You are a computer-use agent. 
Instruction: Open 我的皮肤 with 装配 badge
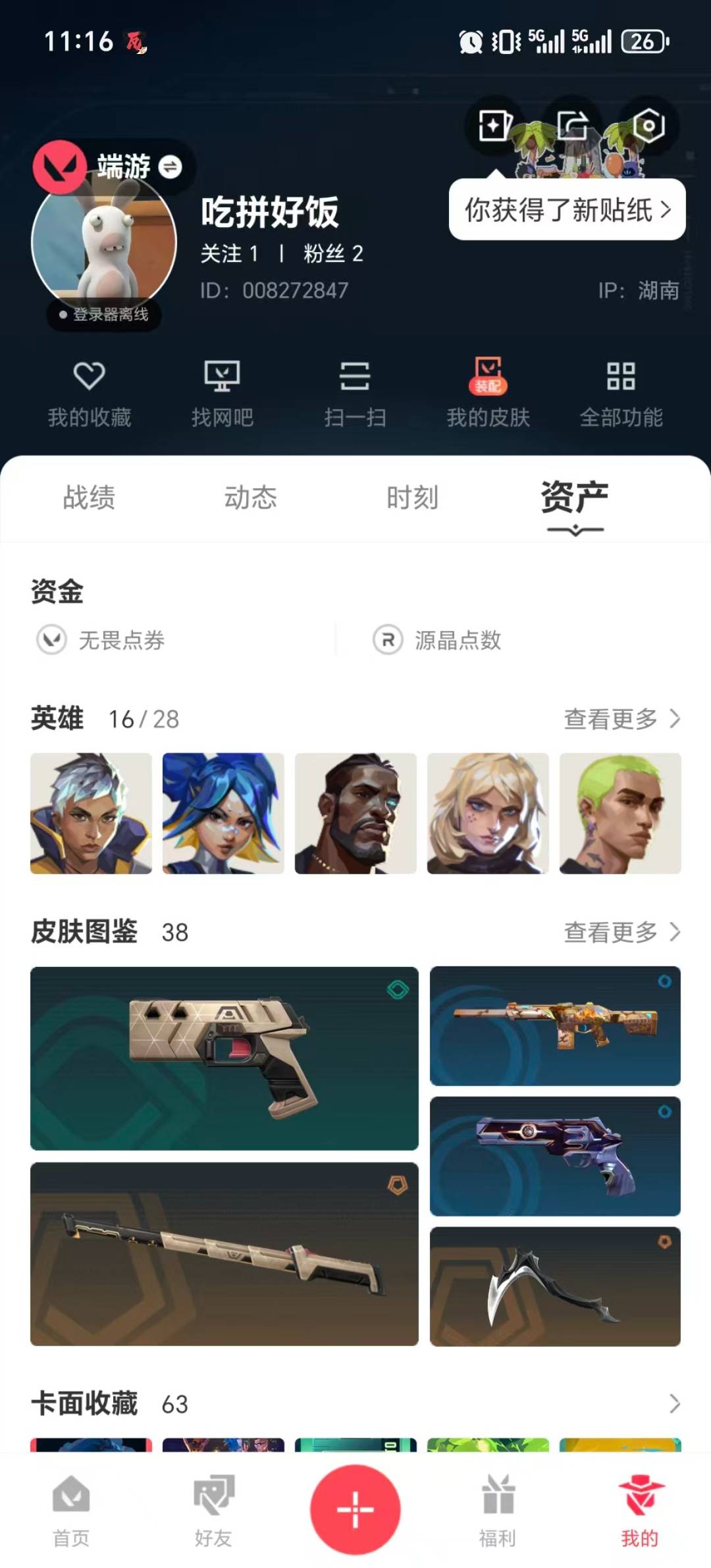click(x=487, y=393)
